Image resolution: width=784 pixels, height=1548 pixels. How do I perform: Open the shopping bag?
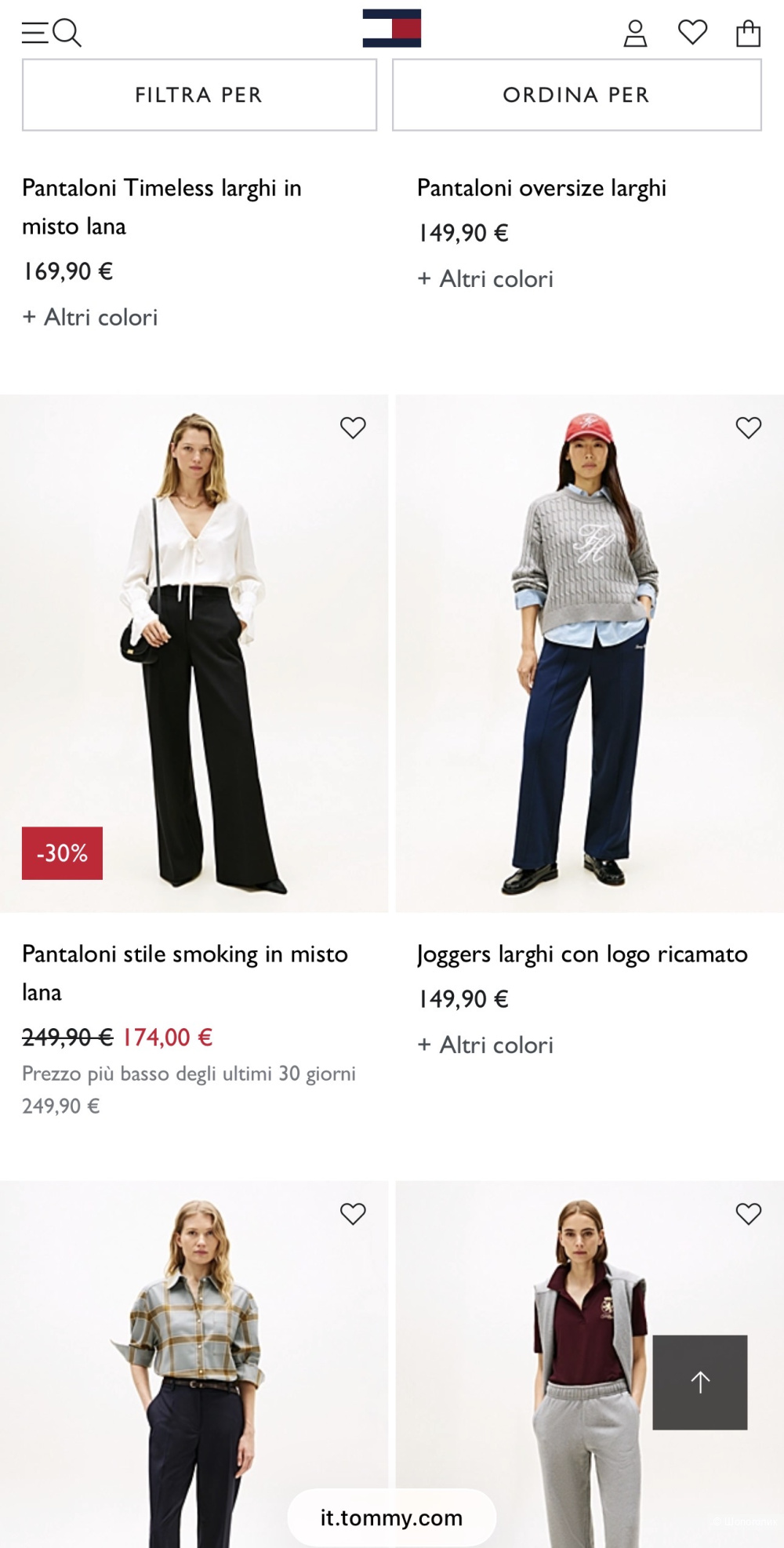pyautogui.click(x=748, y=34)
